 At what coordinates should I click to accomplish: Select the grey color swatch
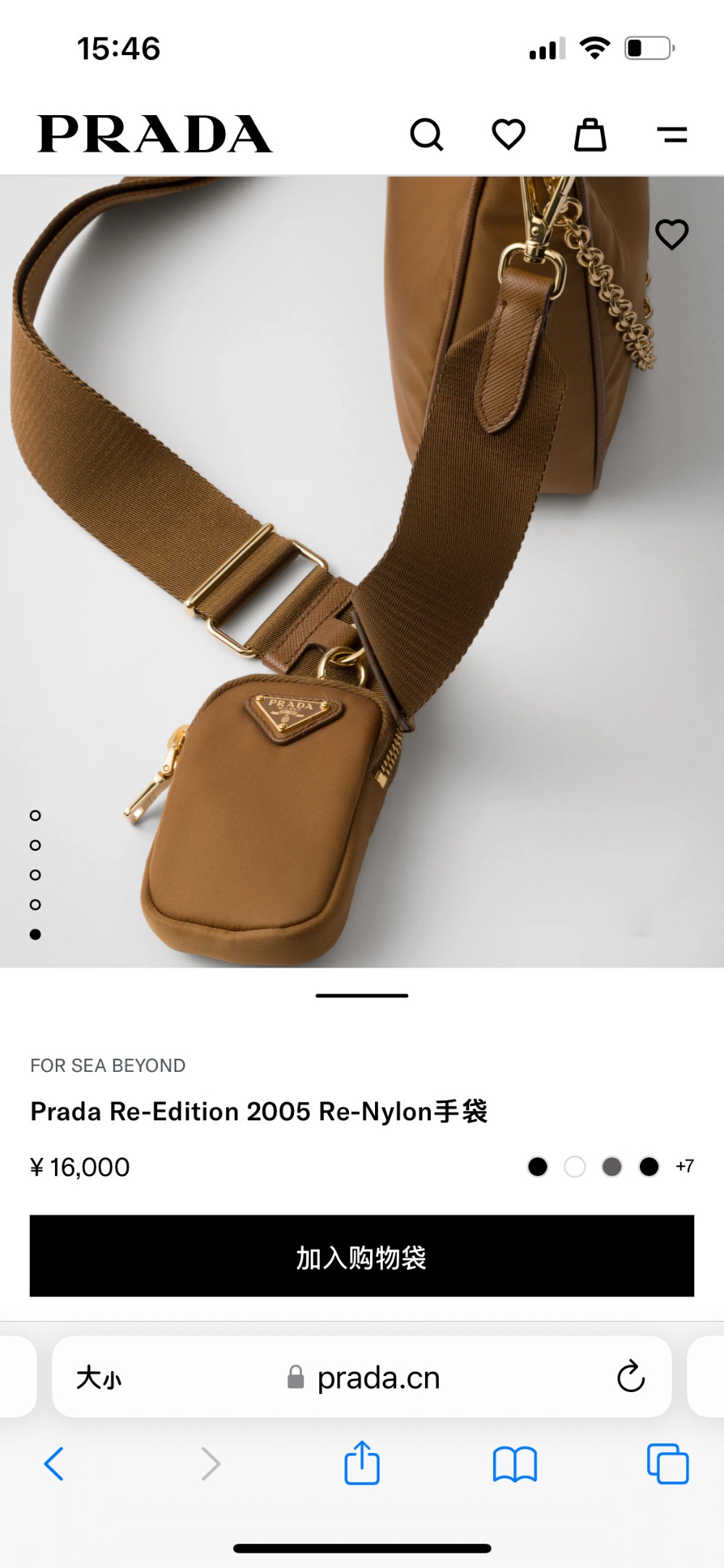[612, 1167]
